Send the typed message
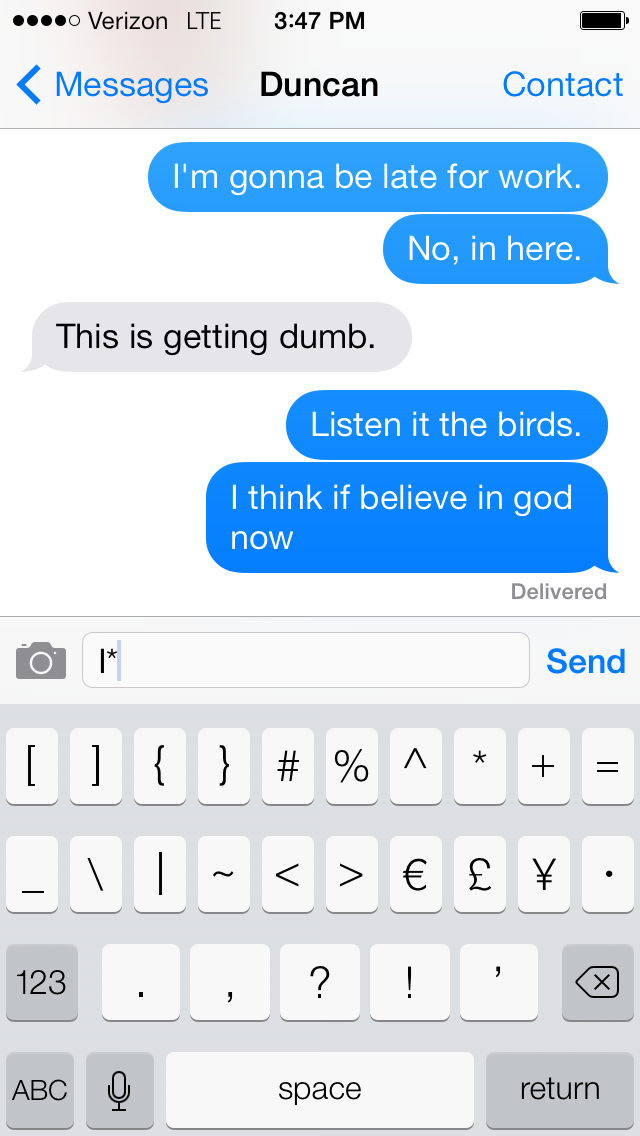 tap(585, 661)
